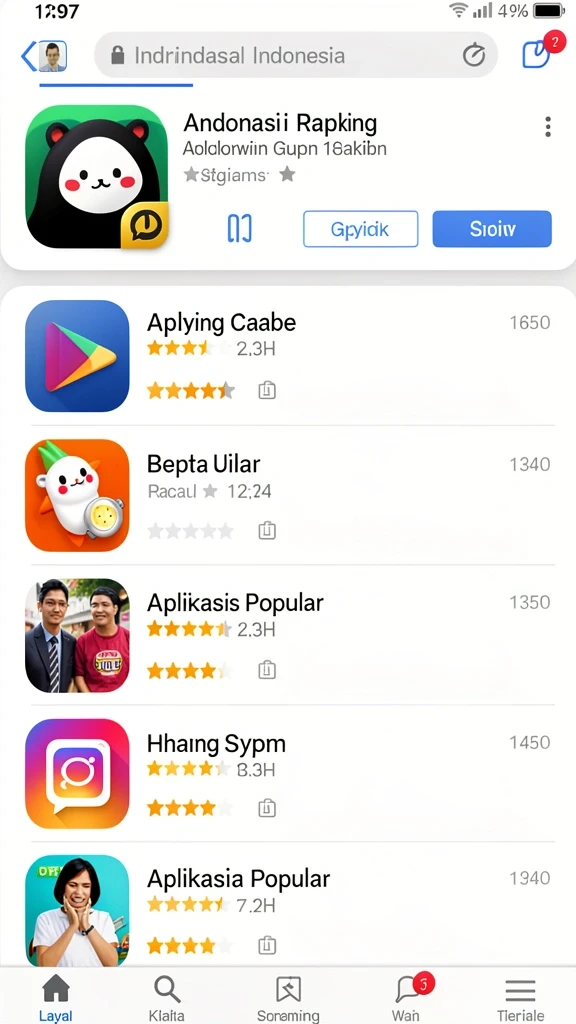Open Aplikasia Popular with the woman icon
The image size is (576, 1024).
coord(289,910)
